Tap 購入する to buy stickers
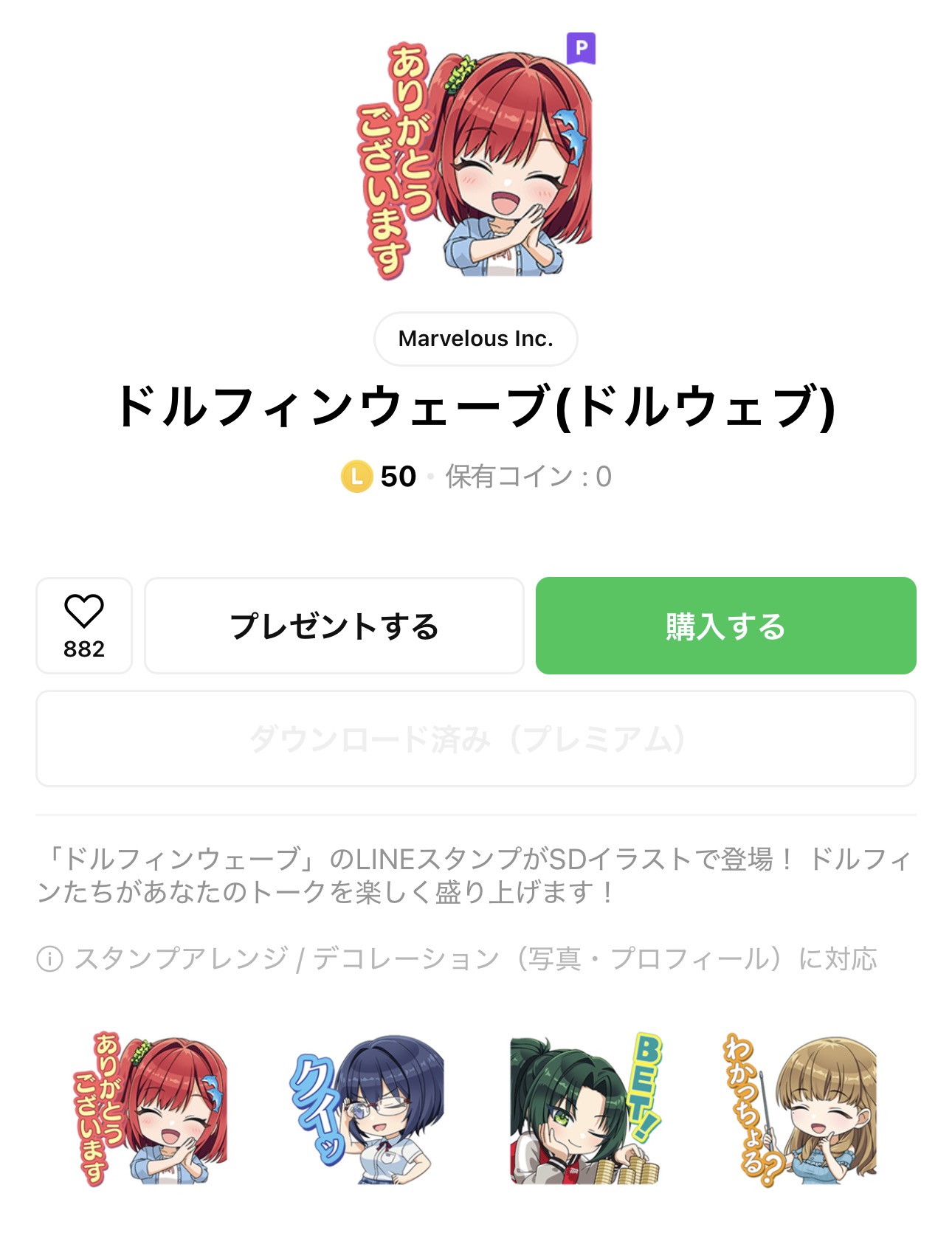952x1244 pixels. (725, 626)
